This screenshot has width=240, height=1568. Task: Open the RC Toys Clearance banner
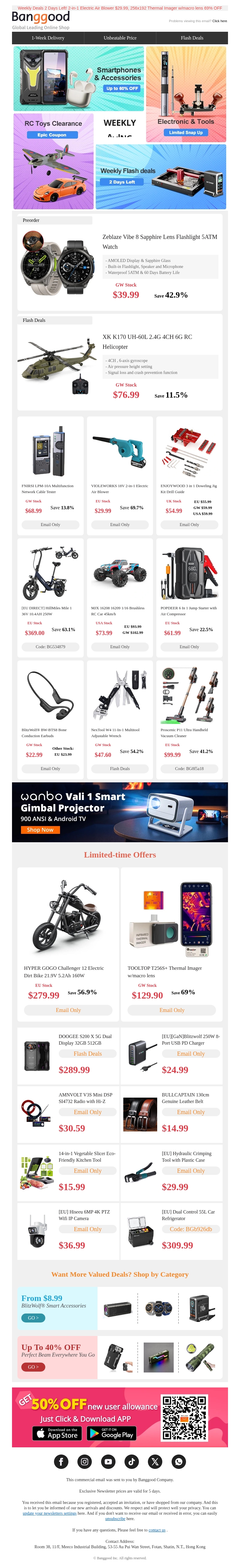tap(54, 161)
